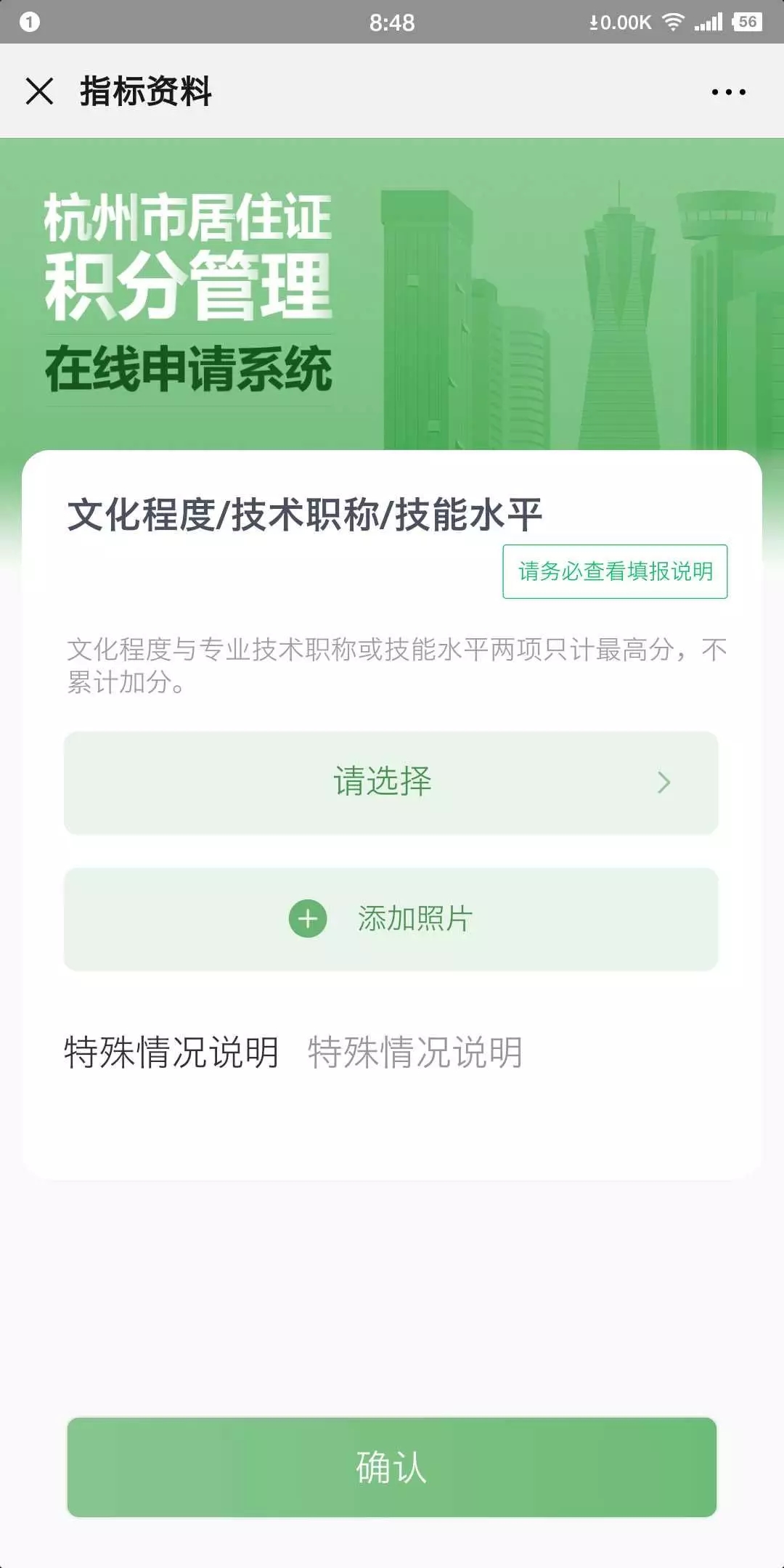Expand the 请选择 dropdown
The image size is (784, 1568).
391,783
